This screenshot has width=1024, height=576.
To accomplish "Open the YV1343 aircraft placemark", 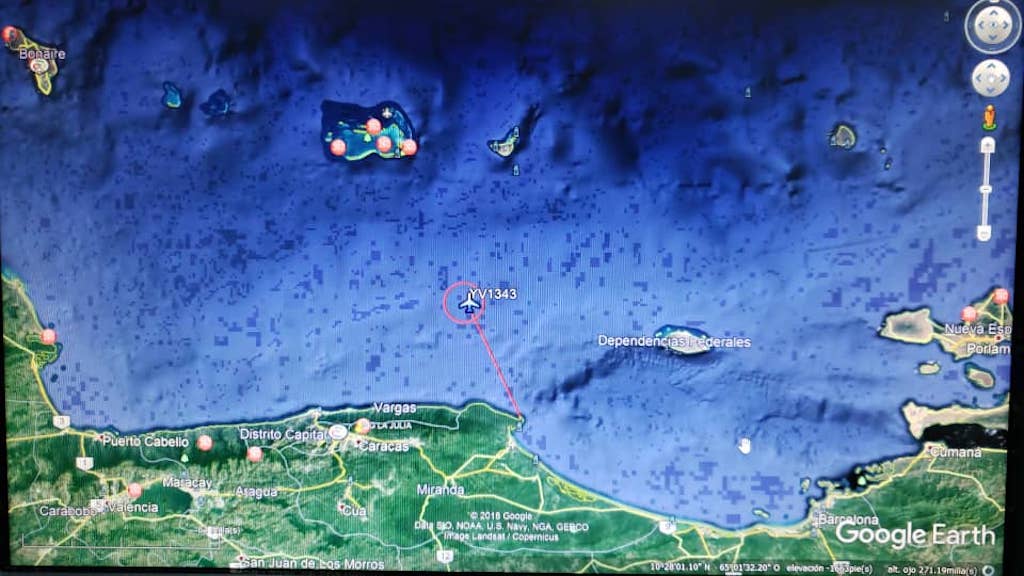I will pos(469,302).
